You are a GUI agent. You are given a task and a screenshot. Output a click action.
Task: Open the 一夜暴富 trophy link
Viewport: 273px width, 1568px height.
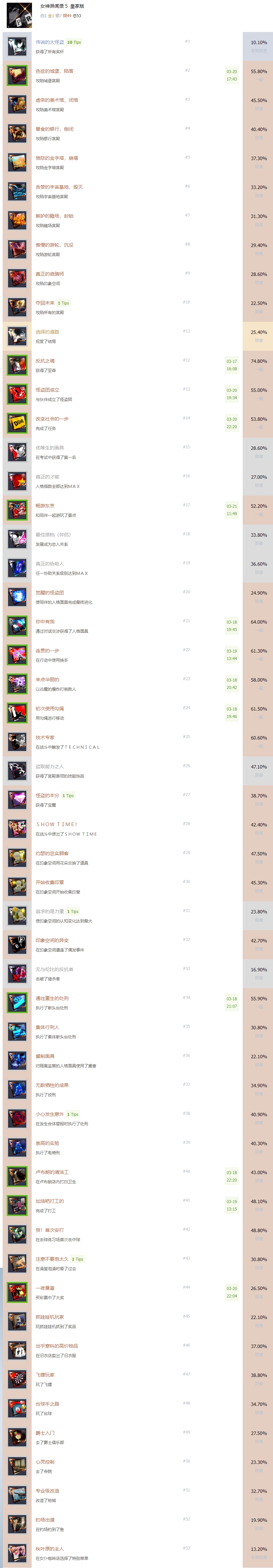45,1288
